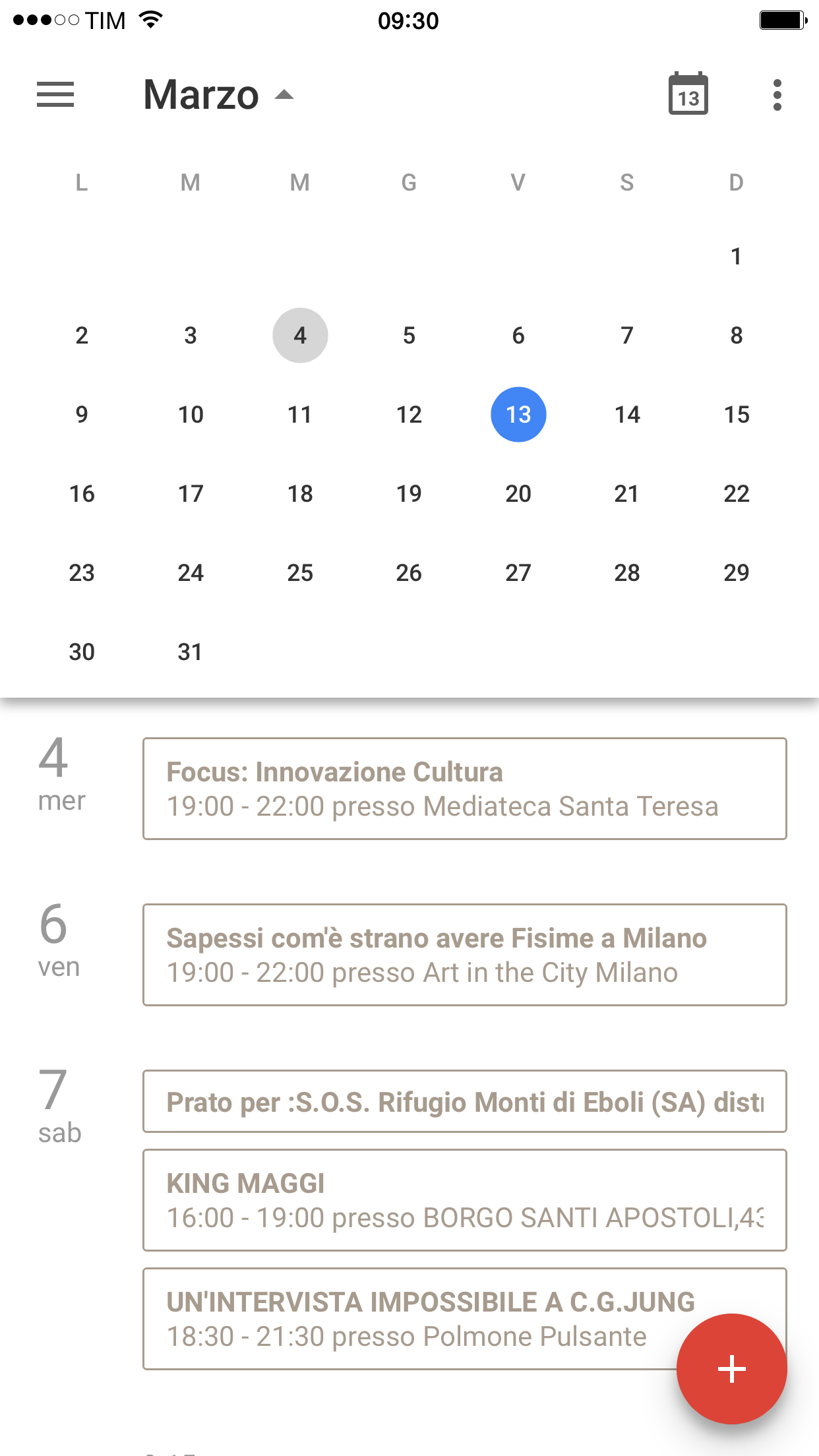This screenshot has height=1456, width=819.
Task: Choose March 22 in the month grid
Action: (736, 494)
